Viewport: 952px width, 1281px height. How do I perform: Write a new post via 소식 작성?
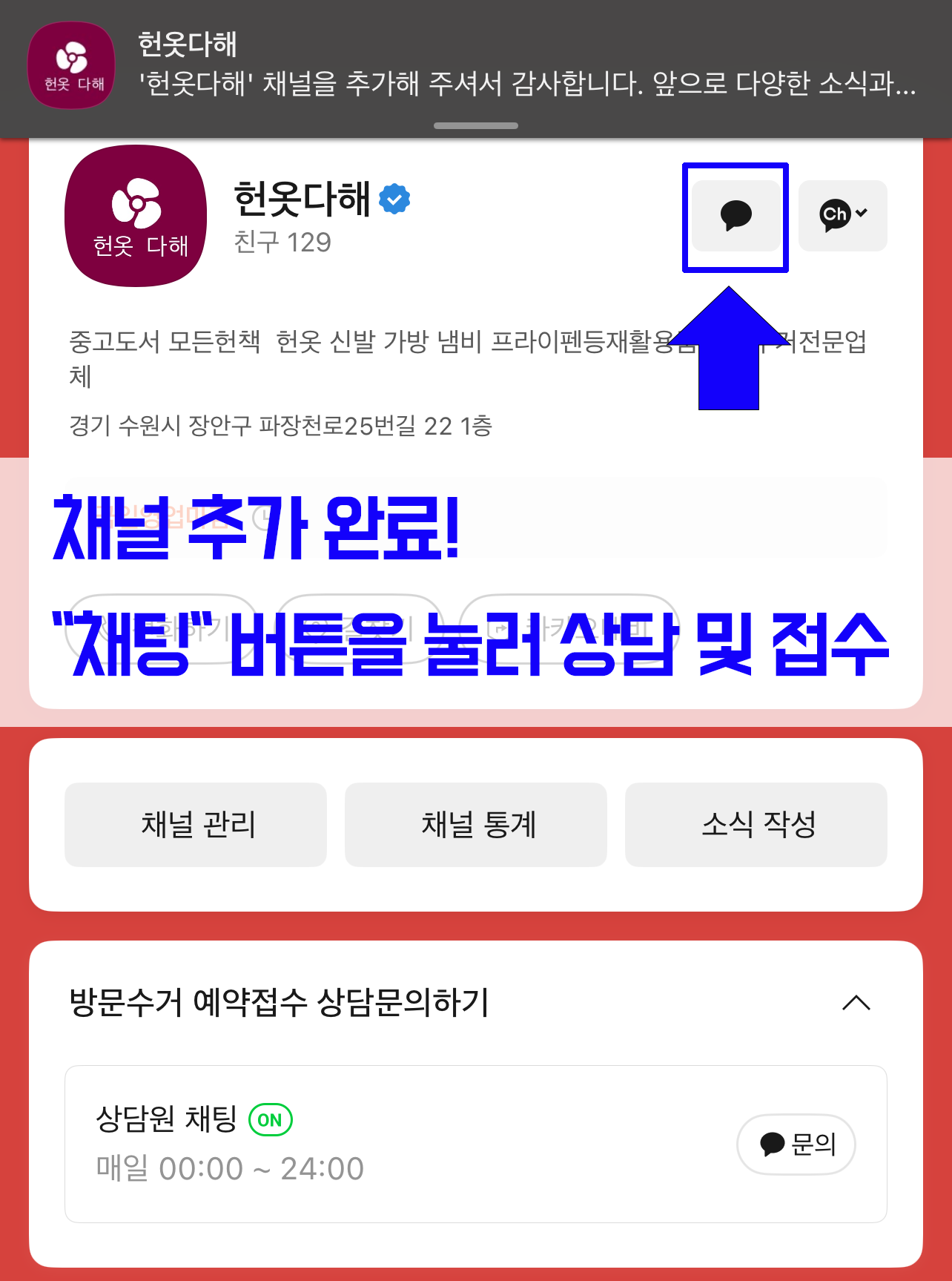[756, 824]
